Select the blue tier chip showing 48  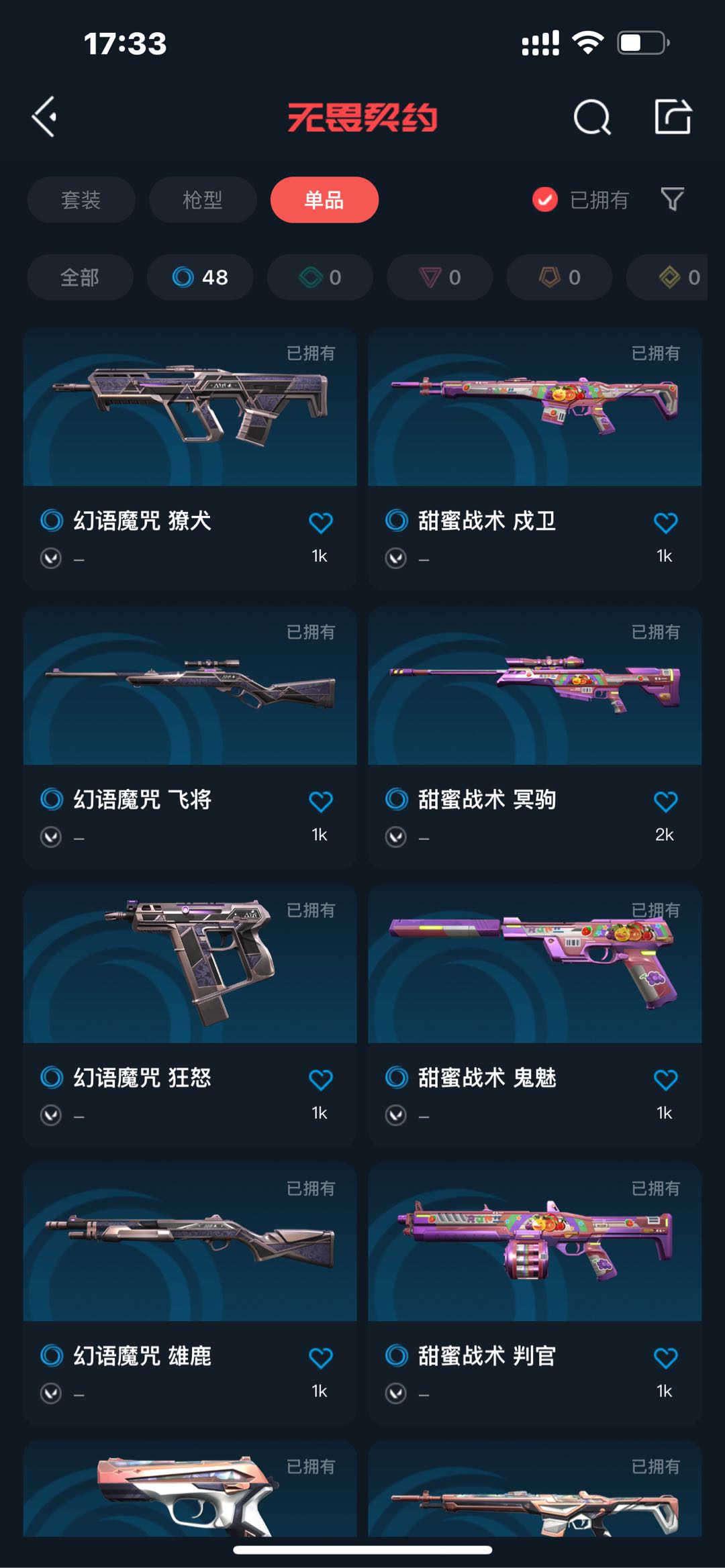click(200, 277)
